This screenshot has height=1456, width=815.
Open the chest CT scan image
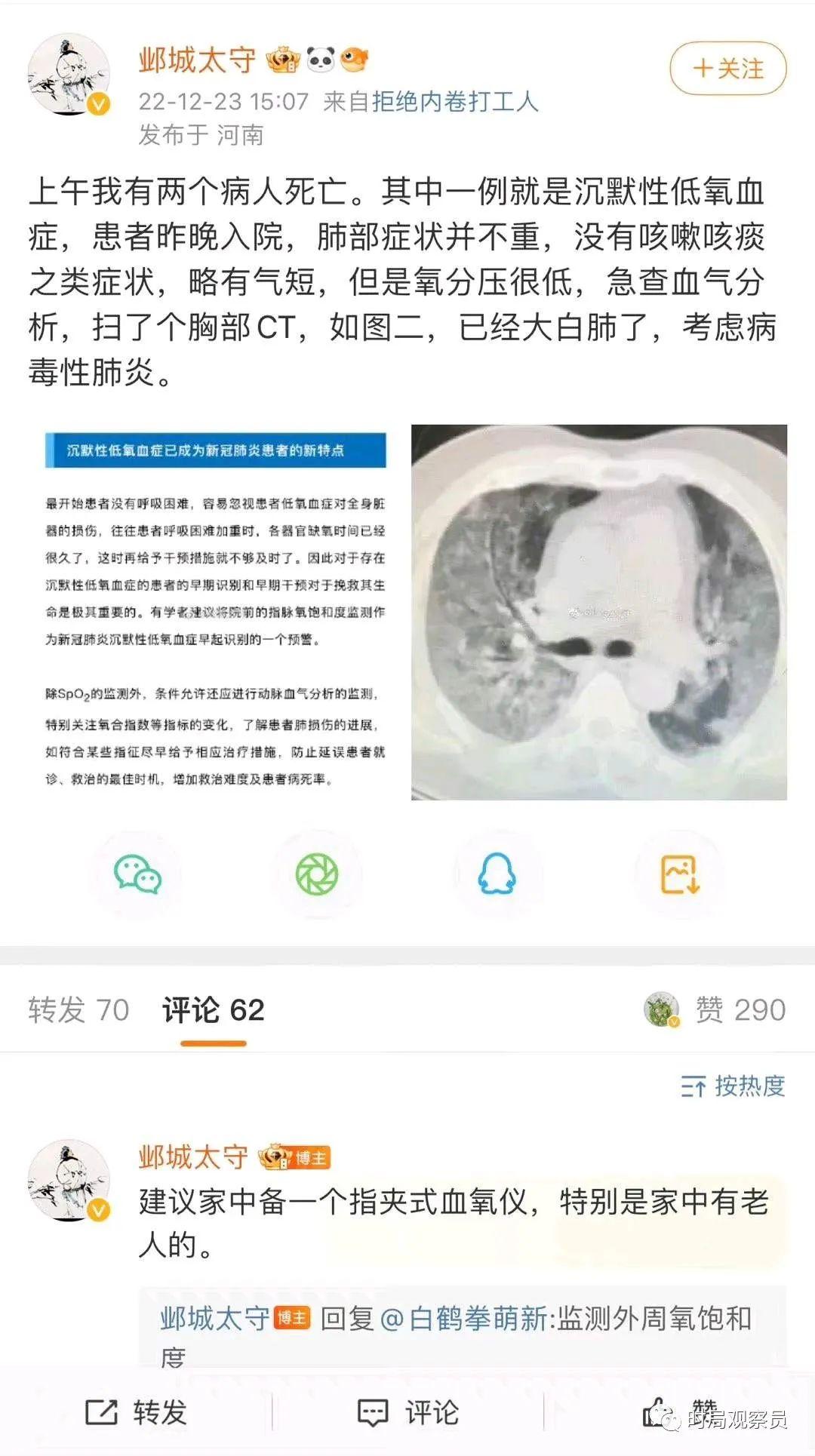tap(599, 612)
